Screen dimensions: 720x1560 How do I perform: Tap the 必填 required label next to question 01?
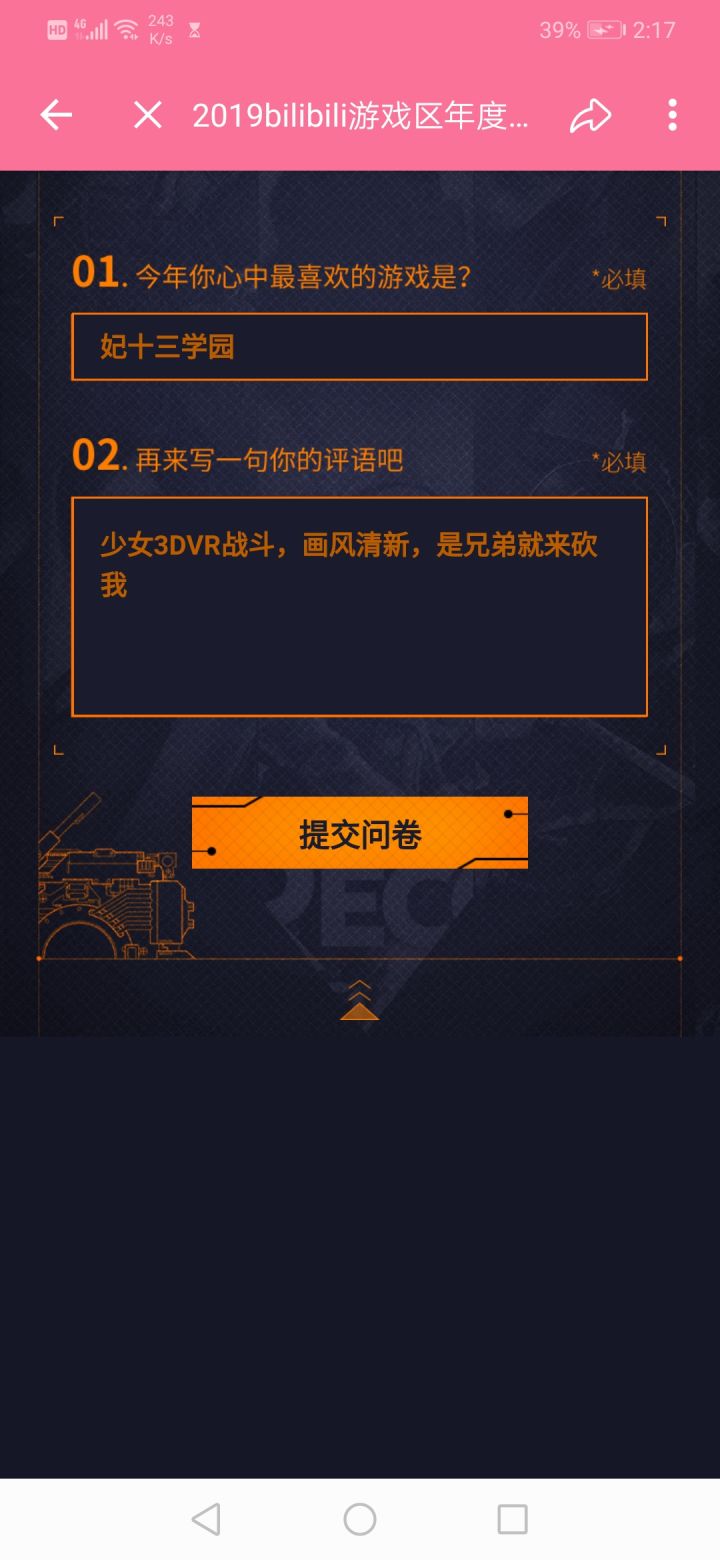point(620,278)
